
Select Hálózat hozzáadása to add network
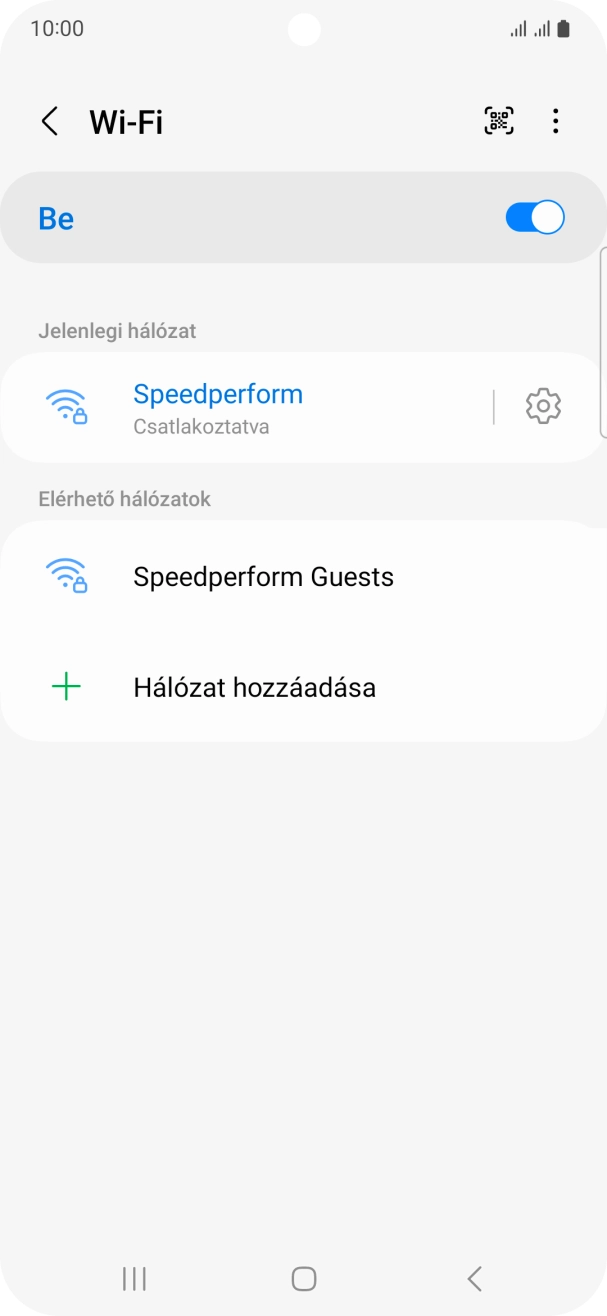pos(254,688)
